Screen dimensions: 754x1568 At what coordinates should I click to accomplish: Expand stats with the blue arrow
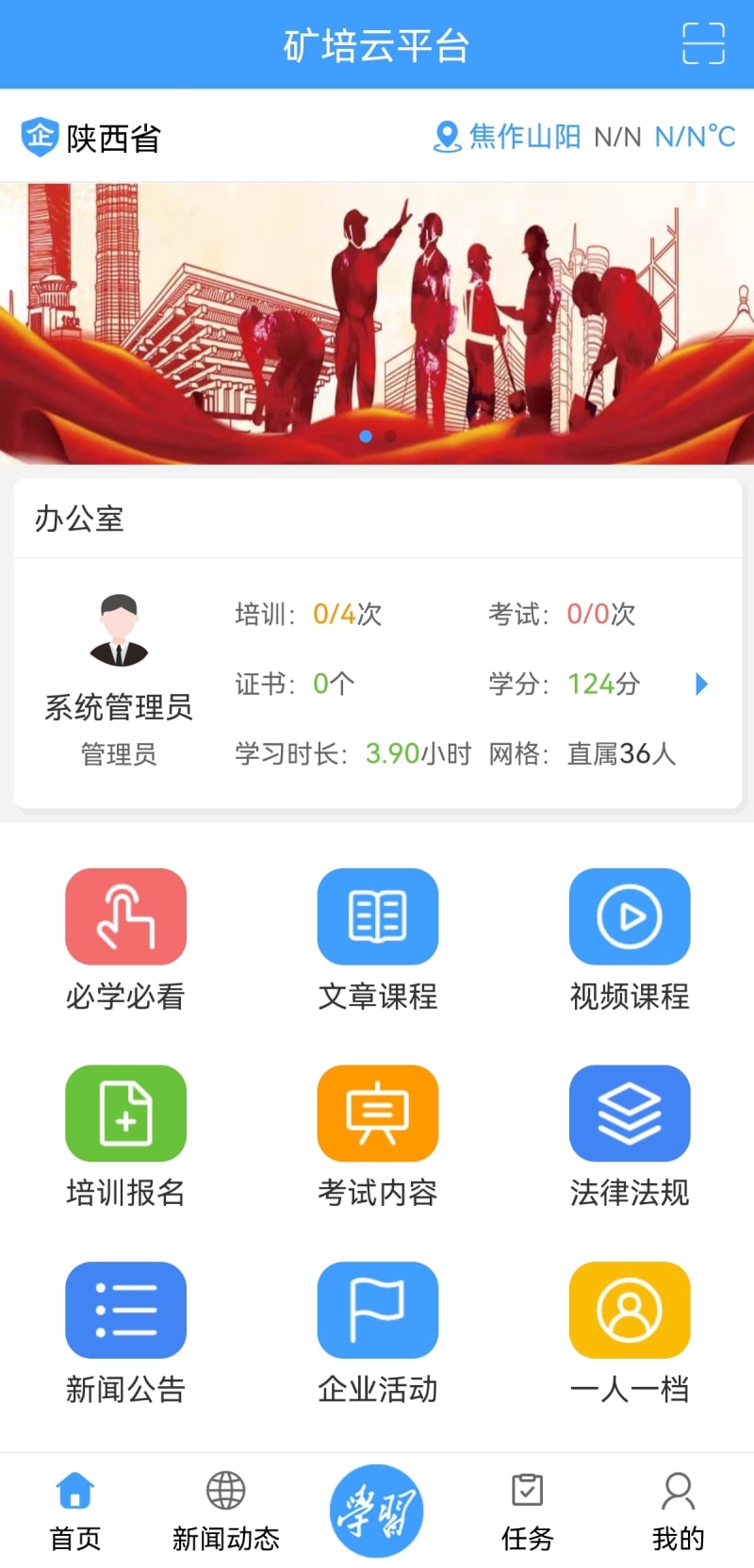tap(700, 684)
